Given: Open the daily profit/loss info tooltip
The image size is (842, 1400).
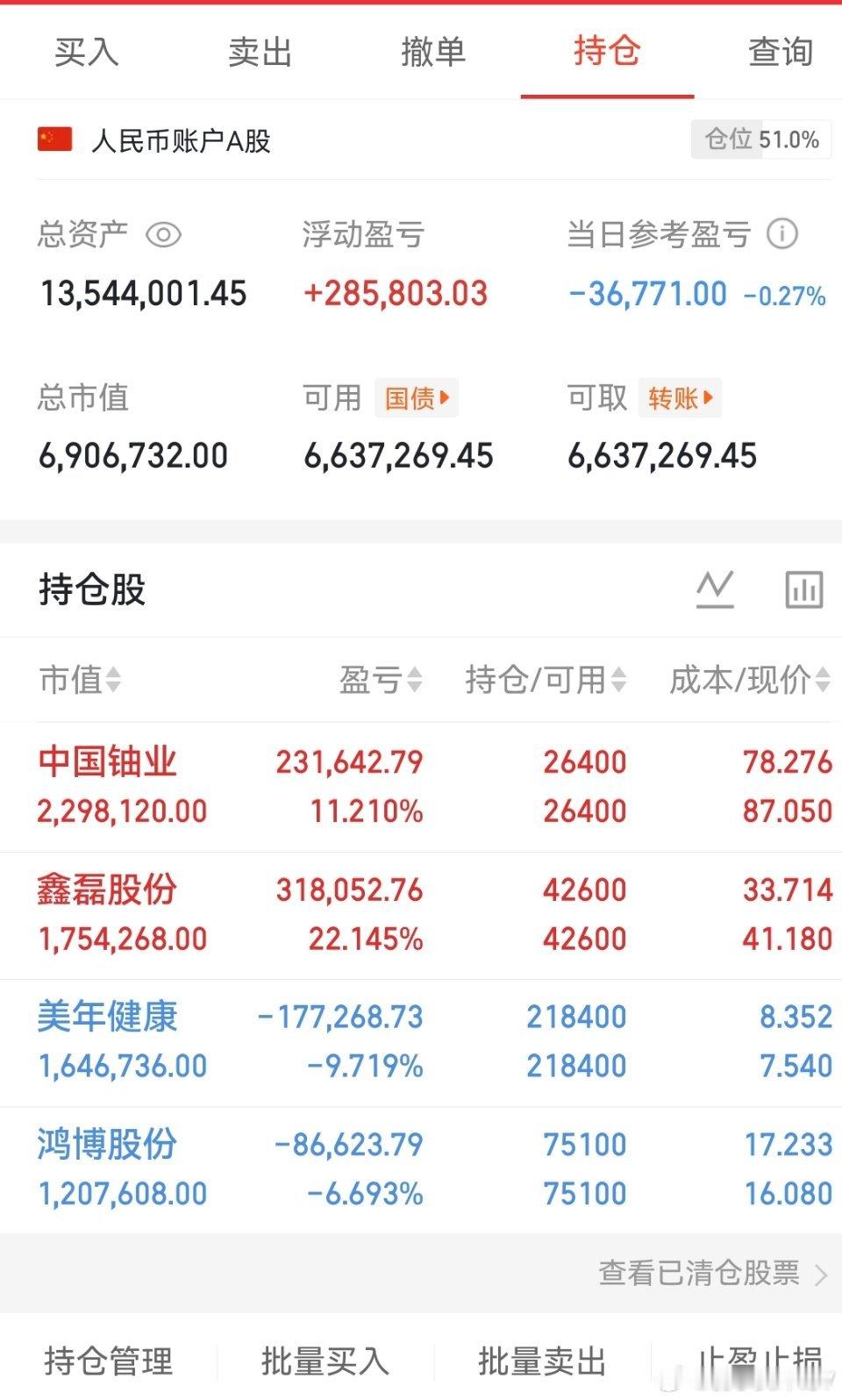Looking at the screenshot, I should (781, 234).
